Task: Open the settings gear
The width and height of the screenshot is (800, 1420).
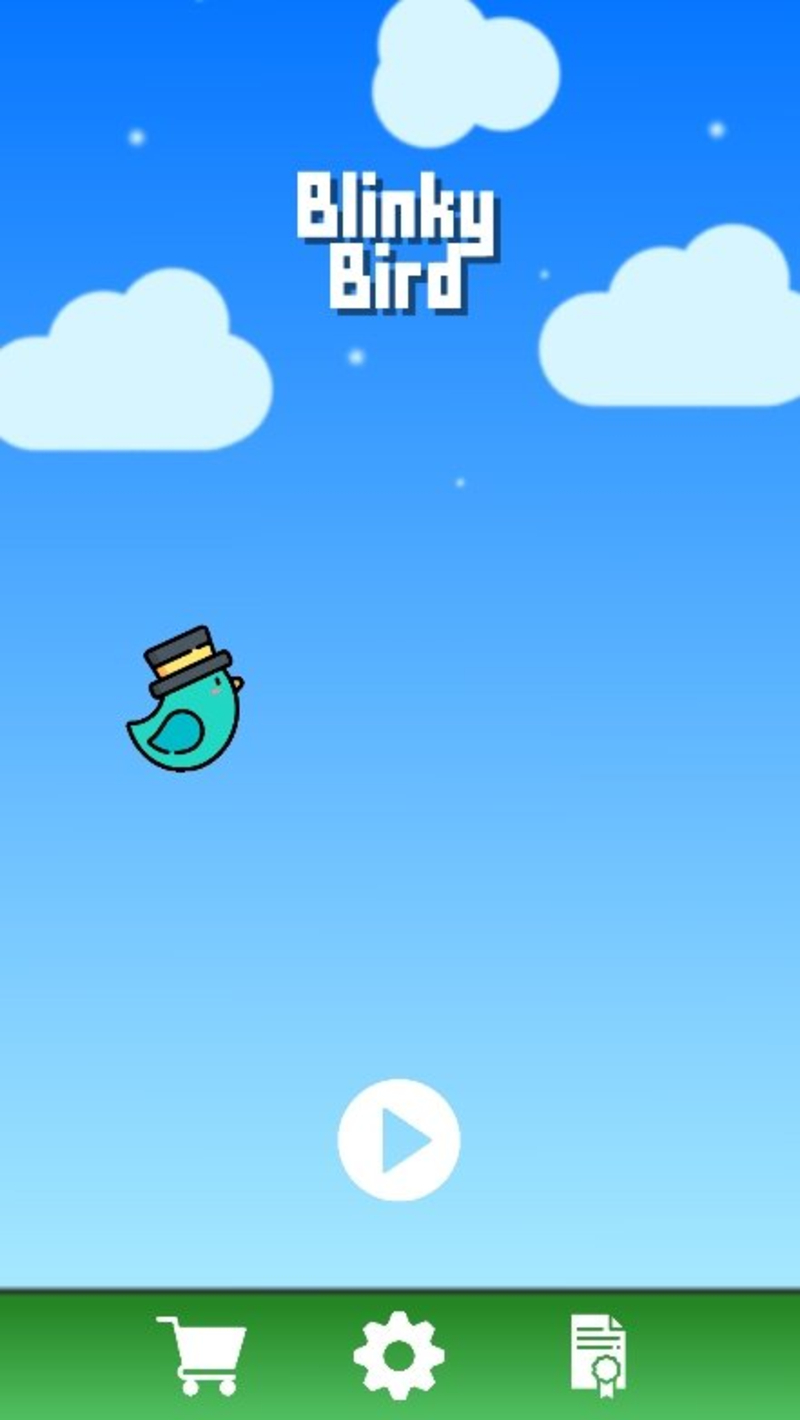Action: pos(399,1355)
